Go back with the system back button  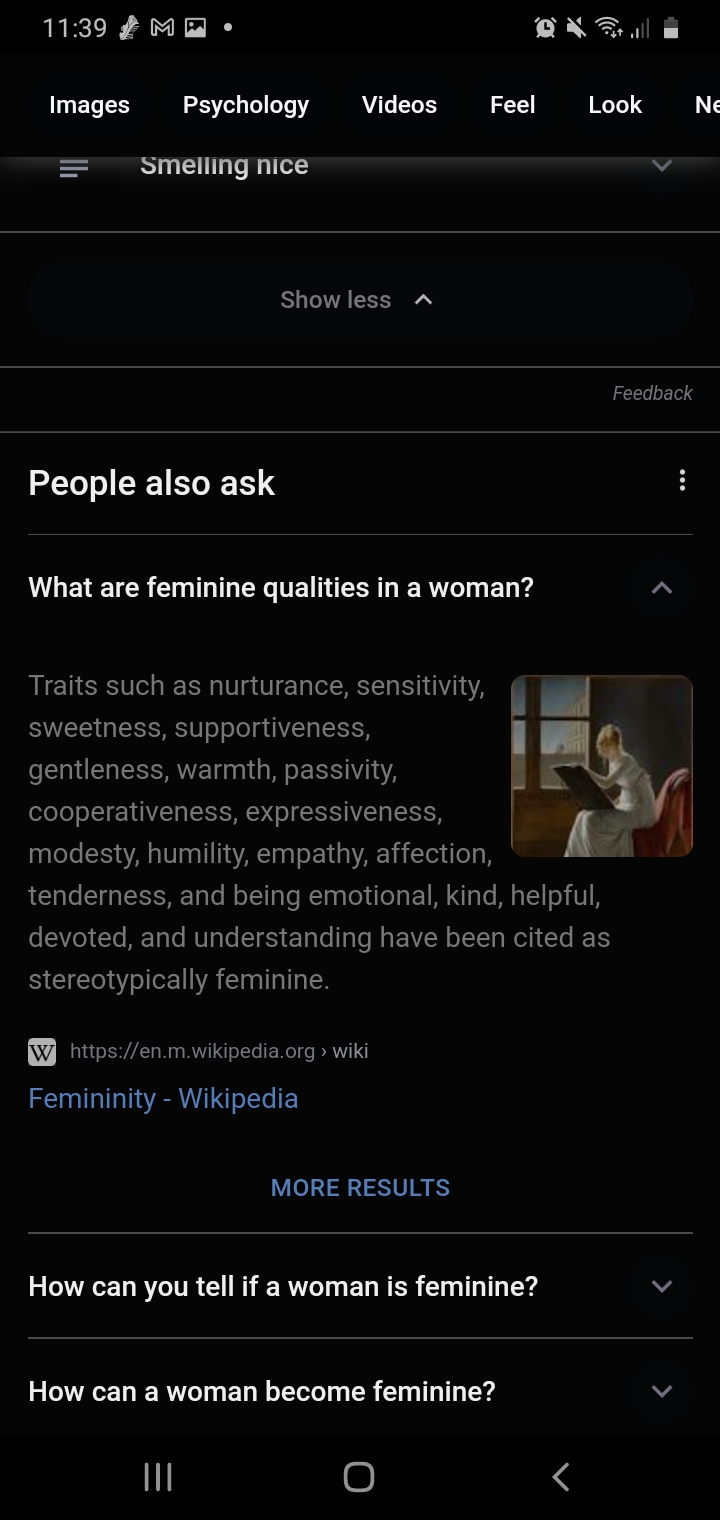[x=561, y=1477]
